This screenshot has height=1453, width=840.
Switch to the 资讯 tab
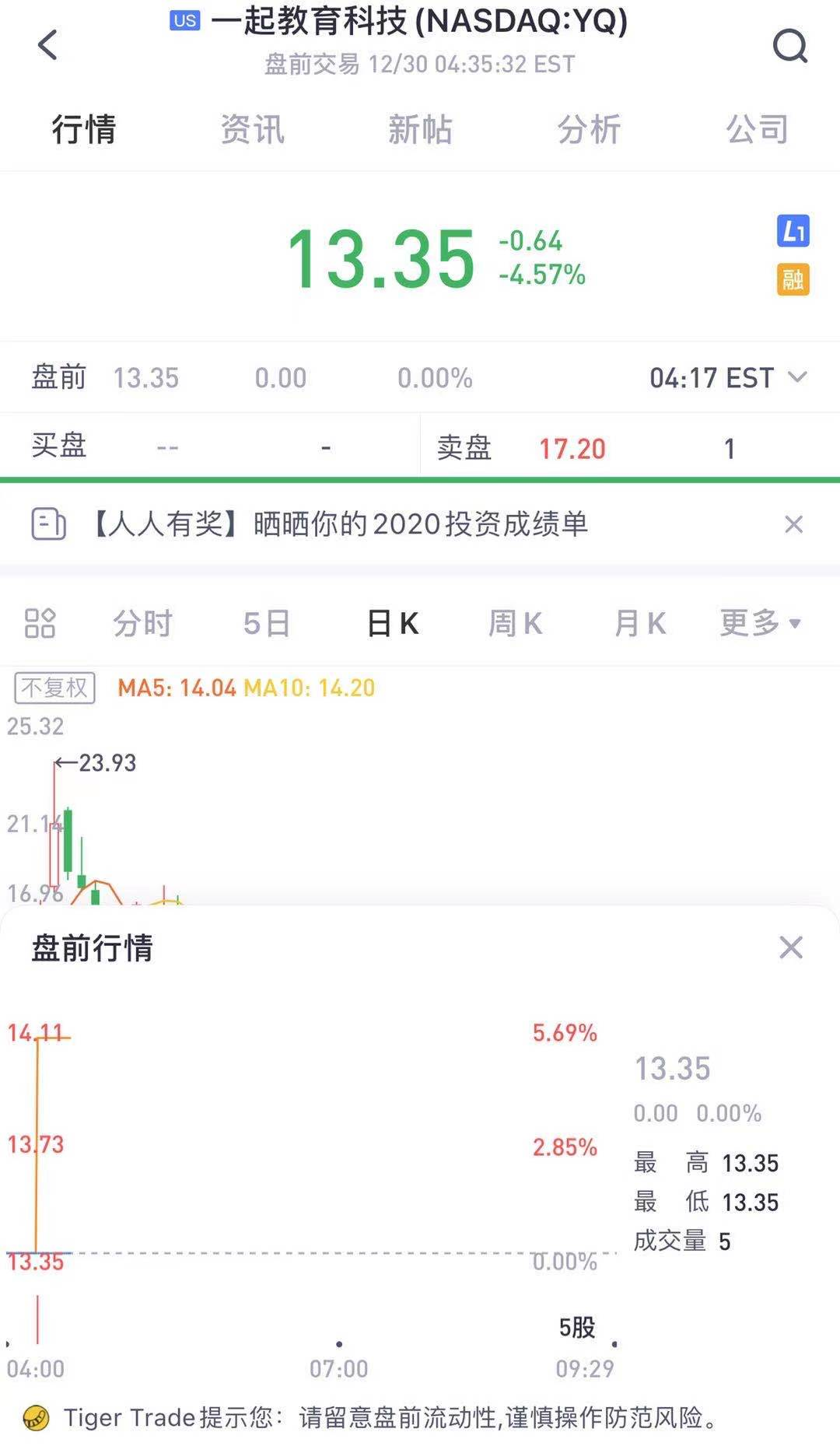point(252,129)
